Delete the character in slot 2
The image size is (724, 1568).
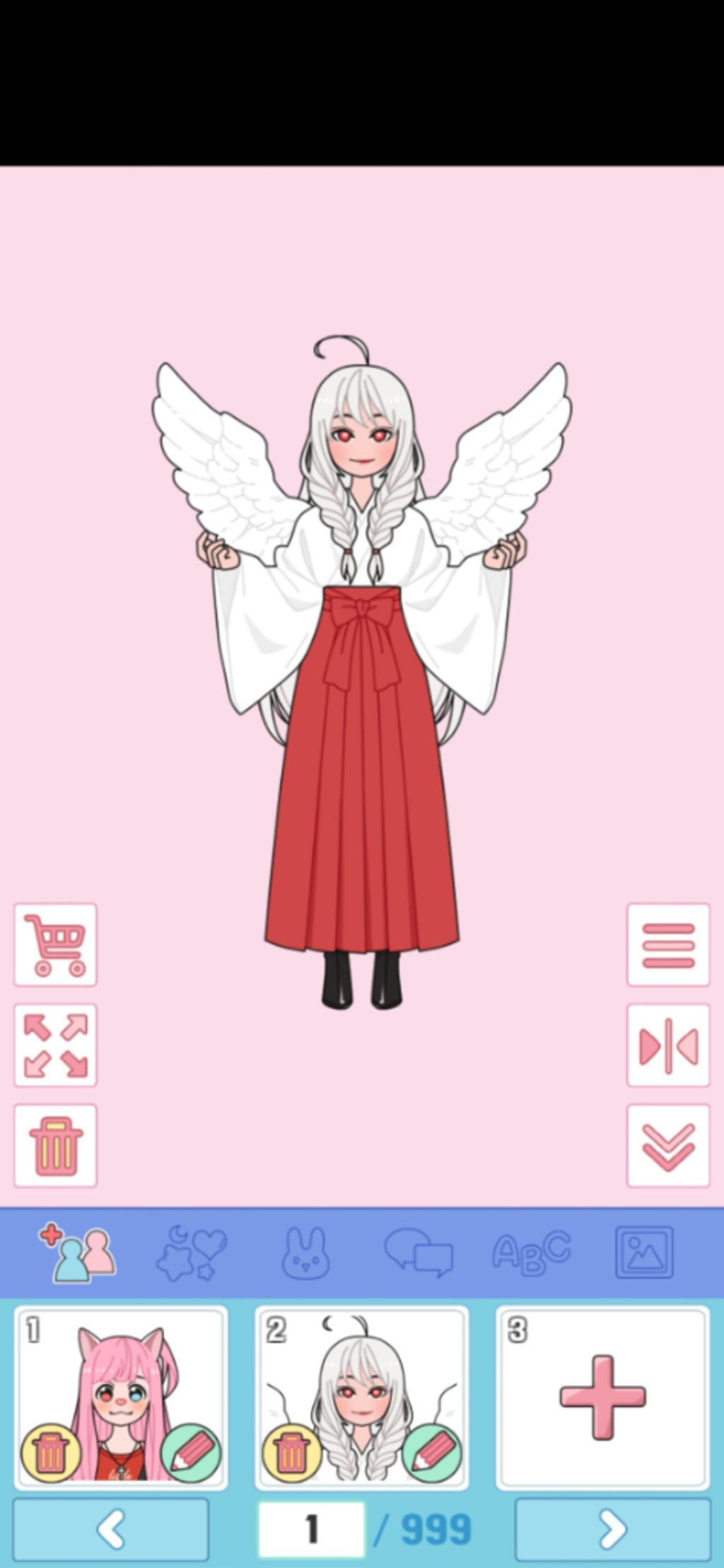coord(291,1453)
